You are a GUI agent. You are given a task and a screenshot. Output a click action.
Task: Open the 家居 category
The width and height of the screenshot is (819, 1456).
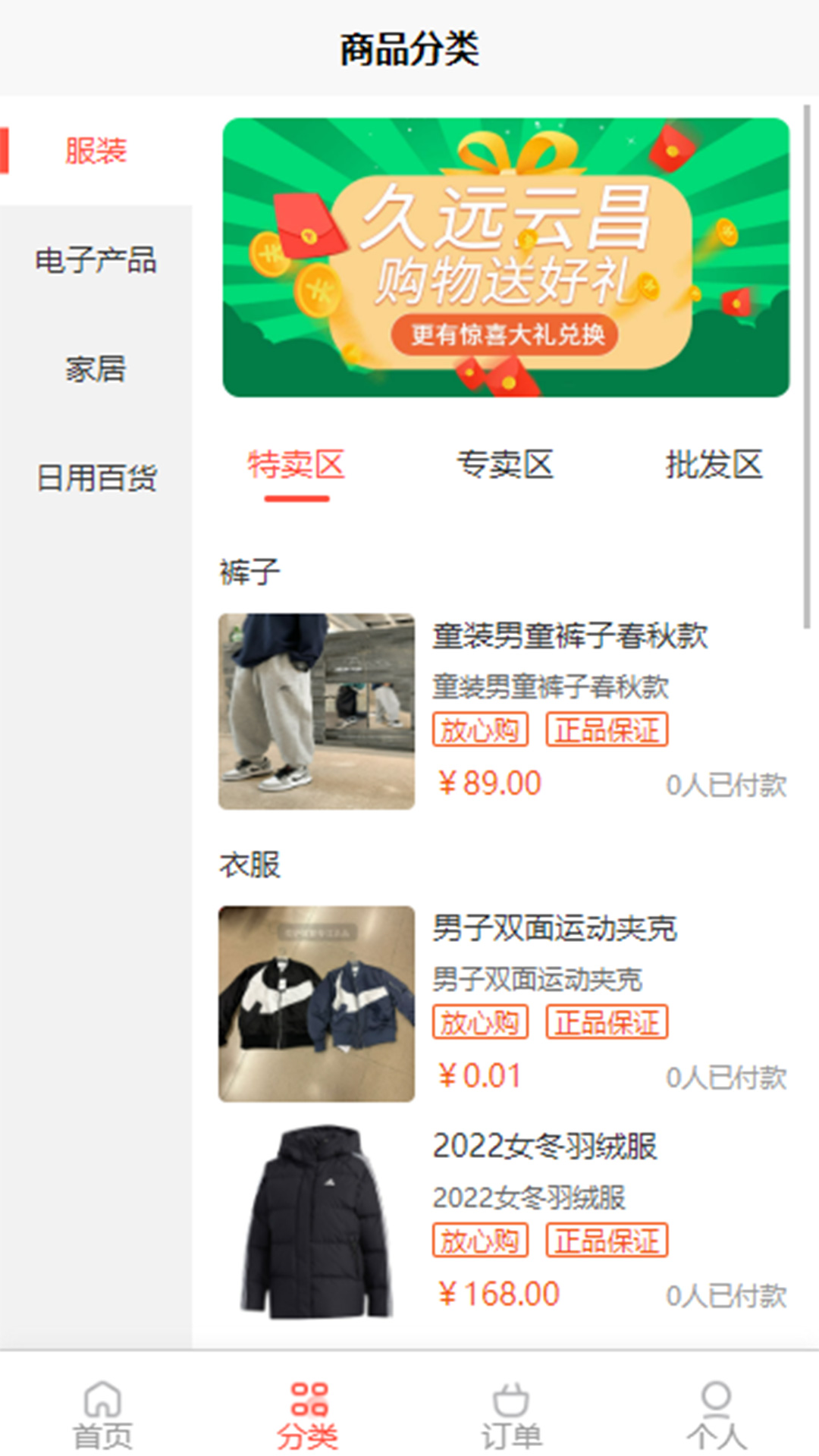96,369
